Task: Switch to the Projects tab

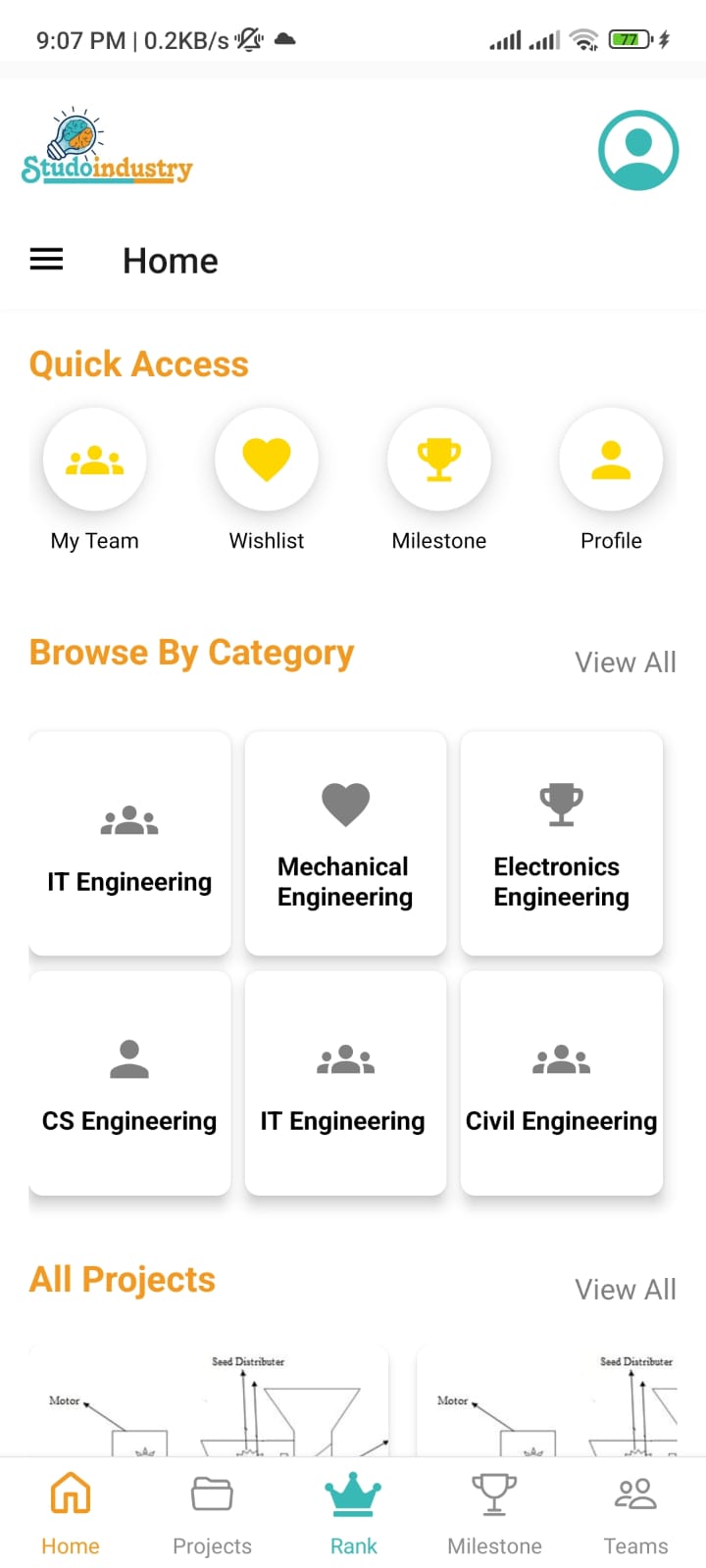Action: click(212, 1512)
